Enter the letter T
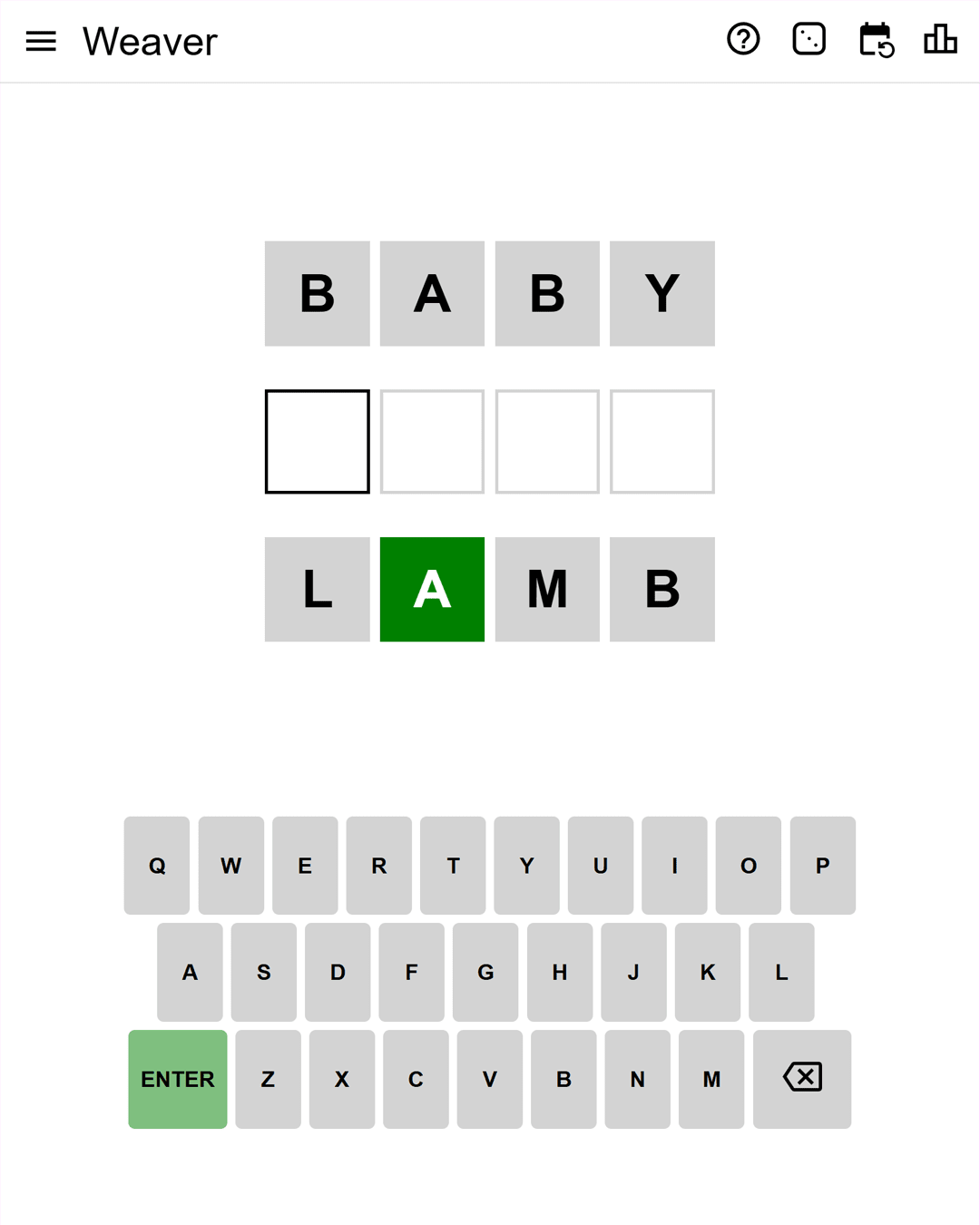980x1225 pixels. 453,866
